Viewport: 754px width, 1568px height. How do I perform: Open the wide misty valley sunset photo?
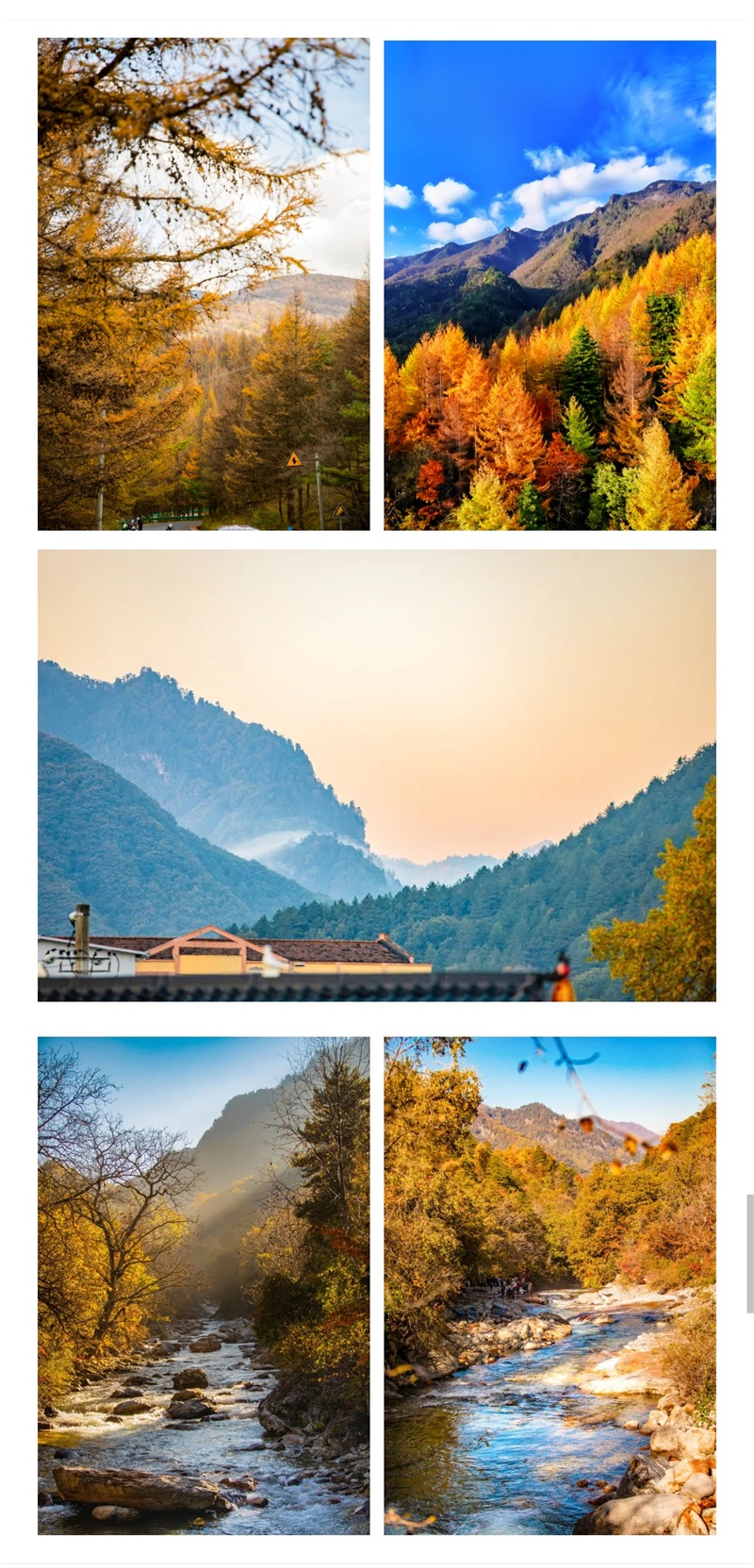click(377, 775)
